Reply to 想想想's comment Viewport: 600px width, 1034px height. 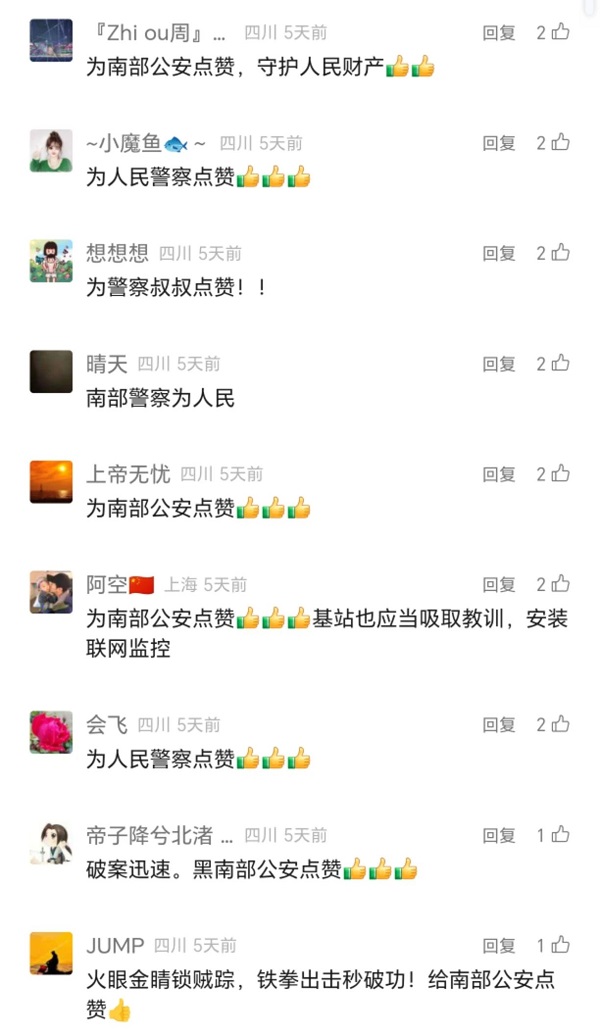pyautogui.click(x=499, y=253)
